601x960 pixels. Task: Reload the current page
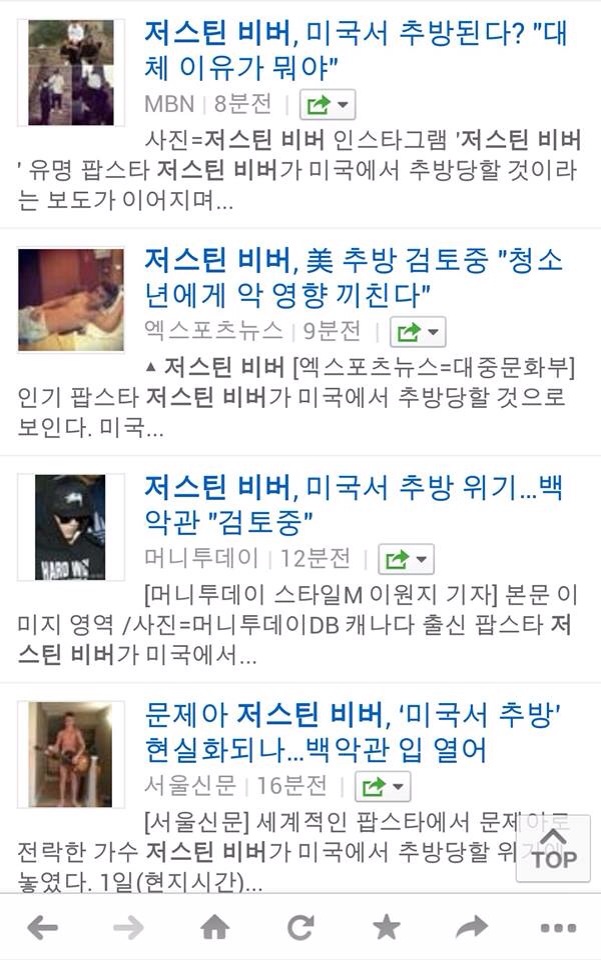[x=301, y=928]
